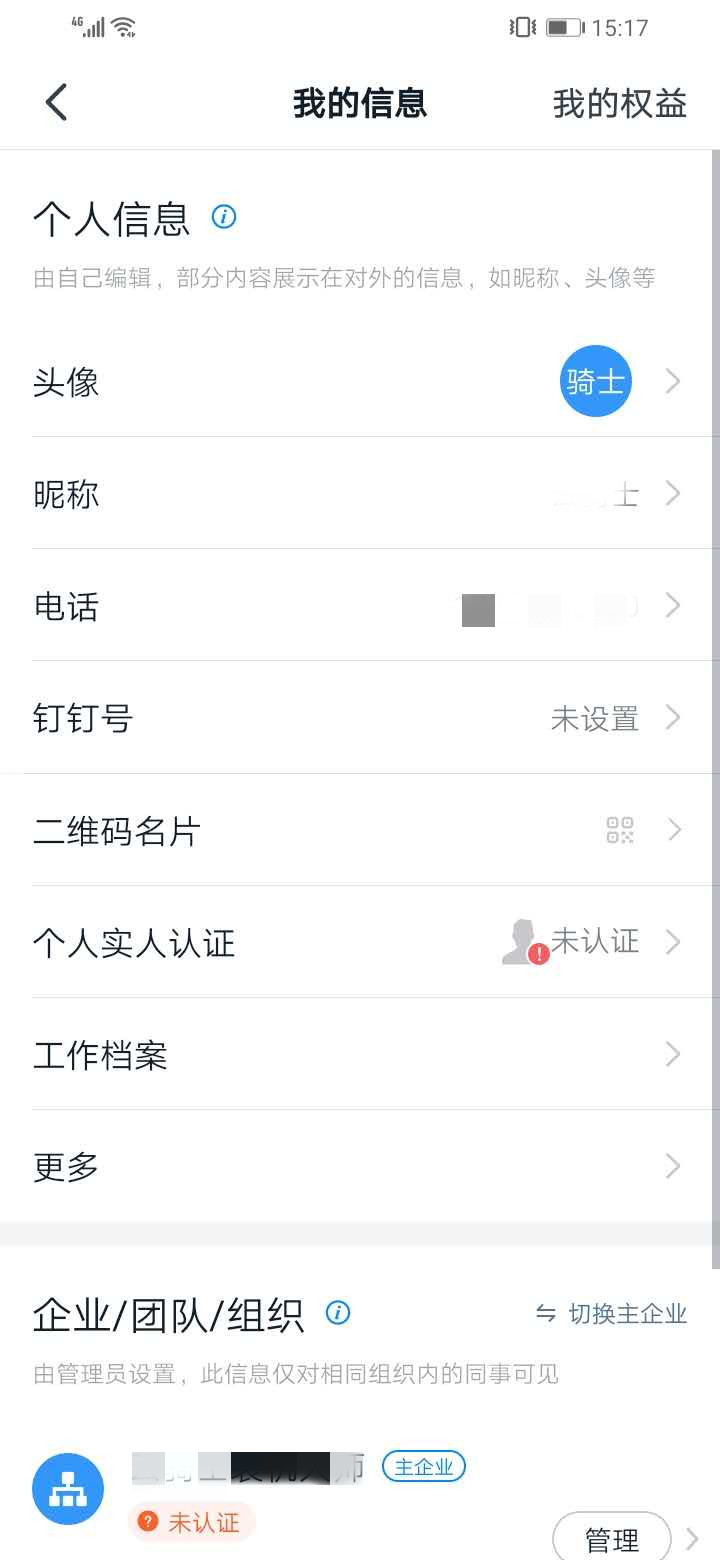Image resolution: width=720 pixels, height=1560 pixels.
Task: Open the info icon beside 个人信息
Action: pyautogui.click(x=224, y=217)
